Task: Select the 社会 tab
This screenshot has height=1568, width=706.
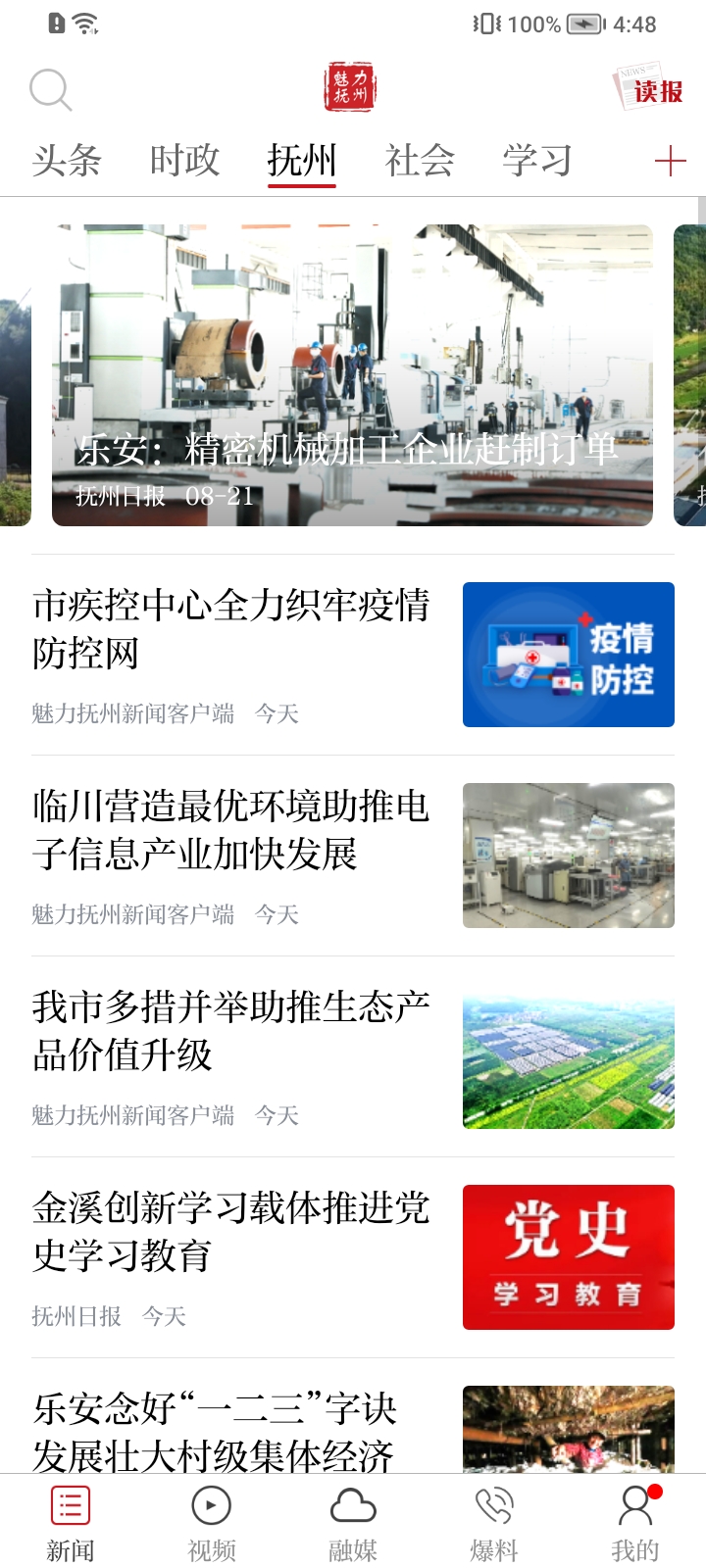Action: tap(420, 160)
